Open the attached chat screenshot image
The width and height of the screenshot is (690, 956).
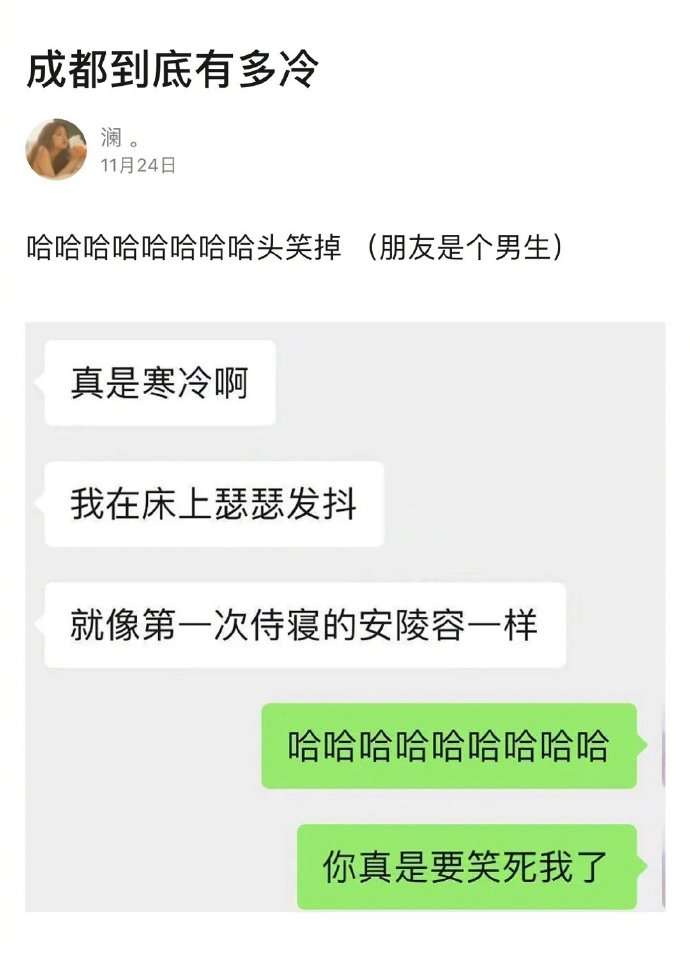pyautogui.click(x=345, y=616)
